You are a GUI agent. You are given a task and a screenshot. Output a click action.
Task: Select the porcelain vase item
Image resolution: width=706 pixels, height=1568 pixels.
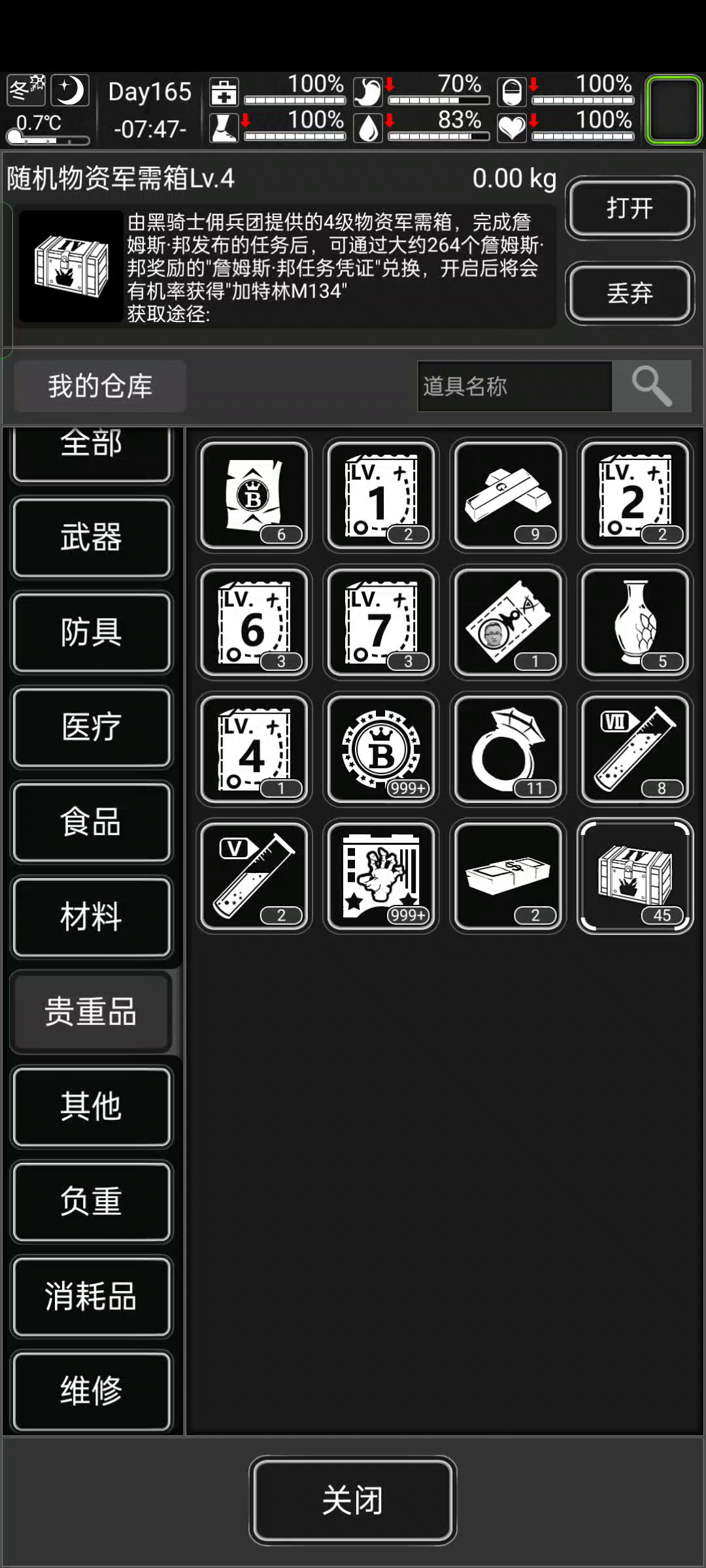(x=635, y=623)
